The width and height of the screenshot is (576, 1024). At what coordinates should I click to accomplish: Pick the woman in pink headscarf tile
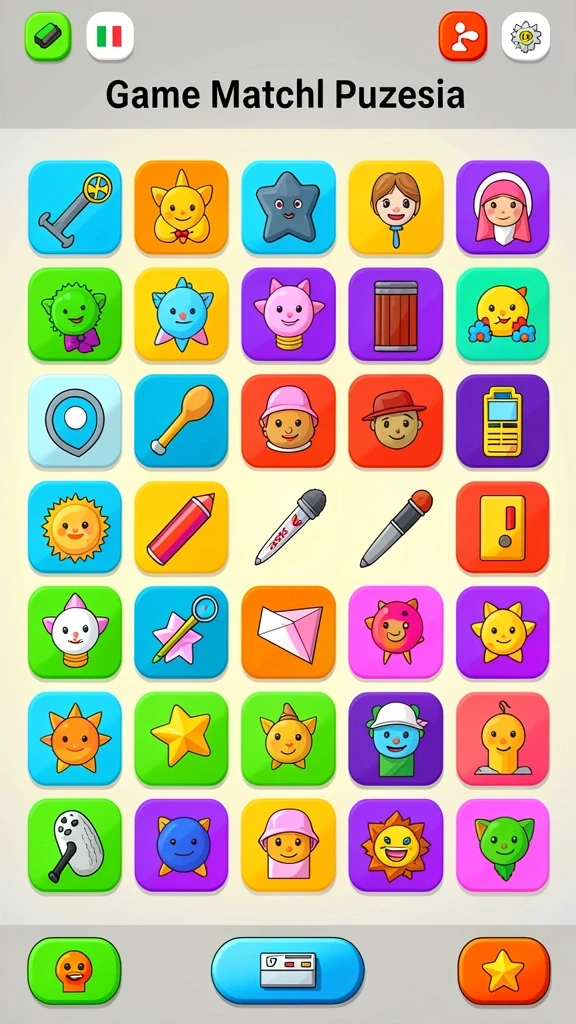click(x=502, y=207)
